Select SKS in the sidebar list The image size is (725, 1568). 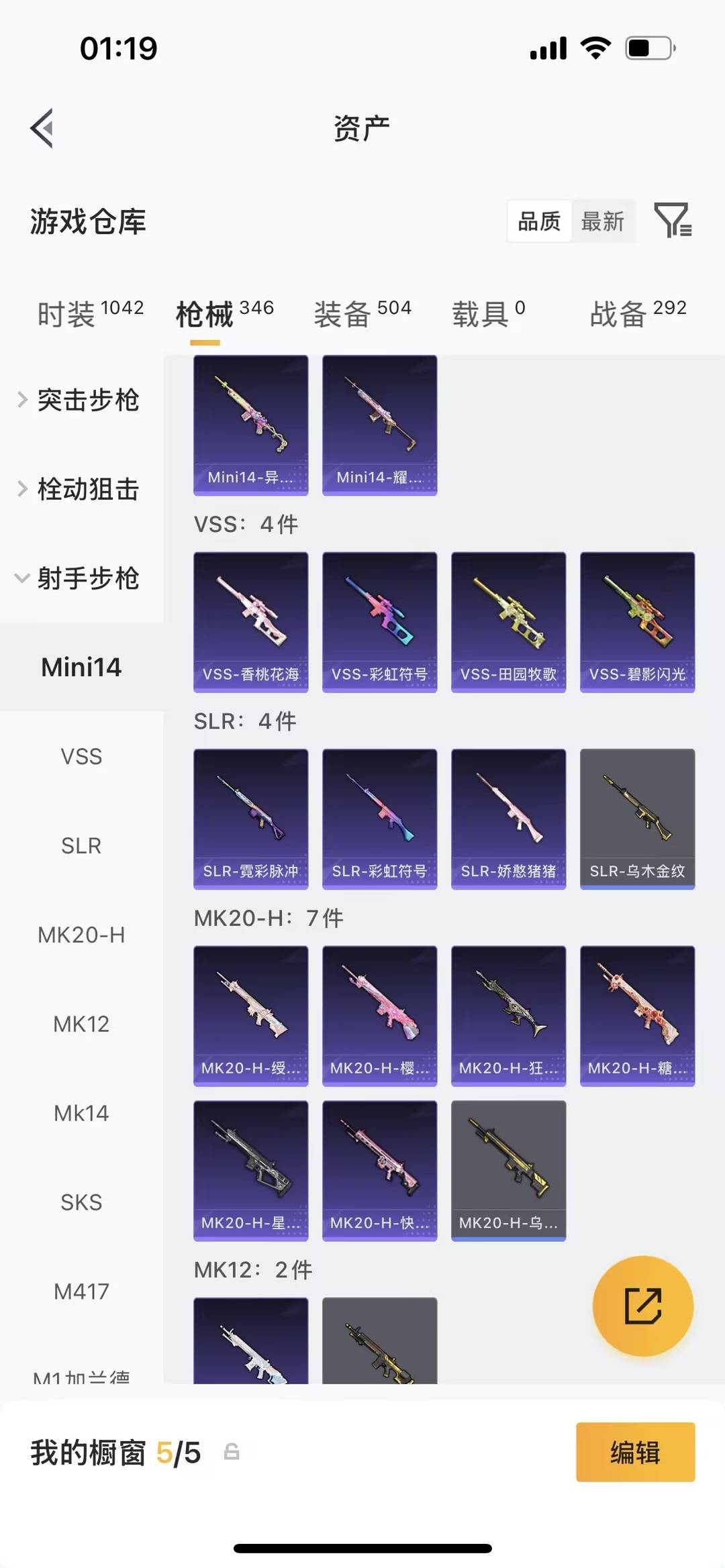(81, 1202)
